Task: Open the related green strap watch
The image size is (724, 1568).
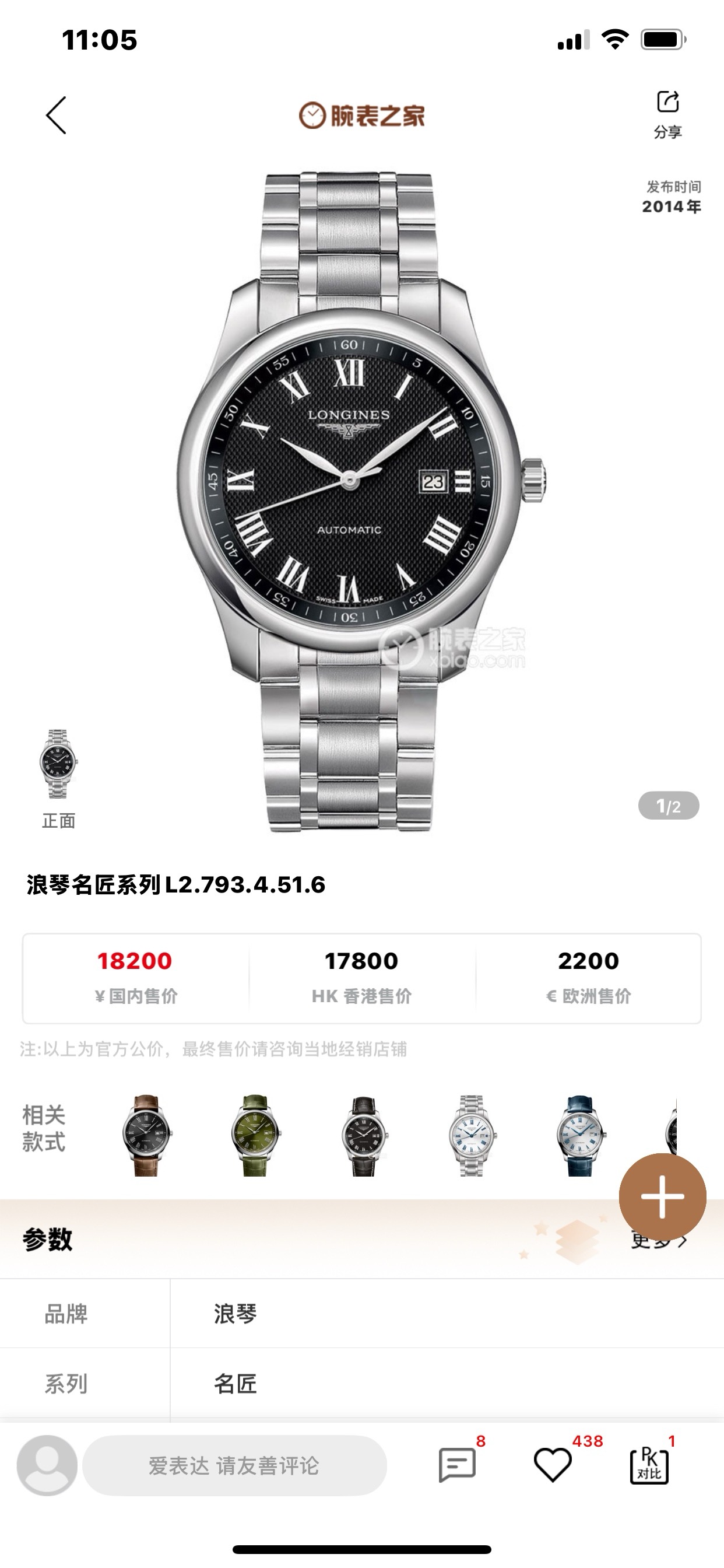Action: (255, 1135)
